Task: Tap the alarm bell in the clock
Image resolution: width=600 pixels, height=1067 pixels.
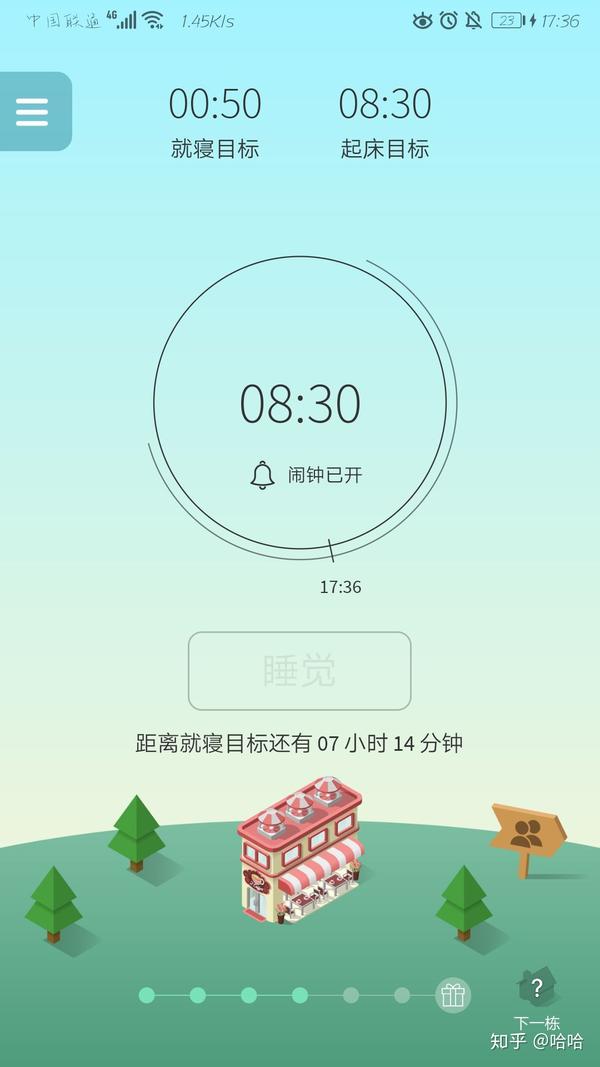Action: click(x=262, y=475)
